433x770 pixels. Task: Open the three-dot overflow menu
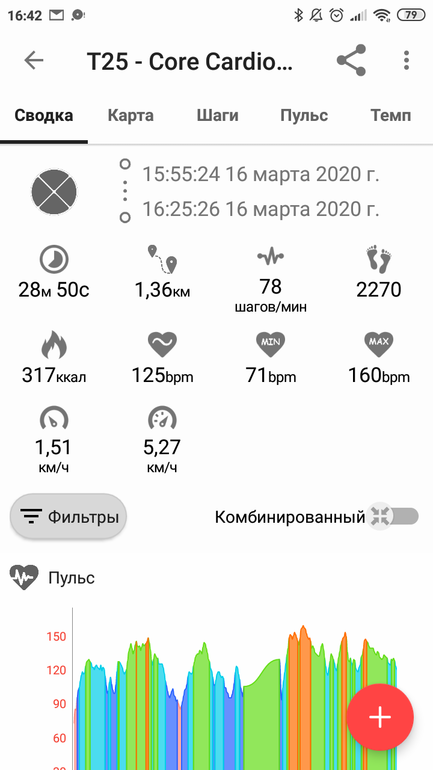pos(406,60)
